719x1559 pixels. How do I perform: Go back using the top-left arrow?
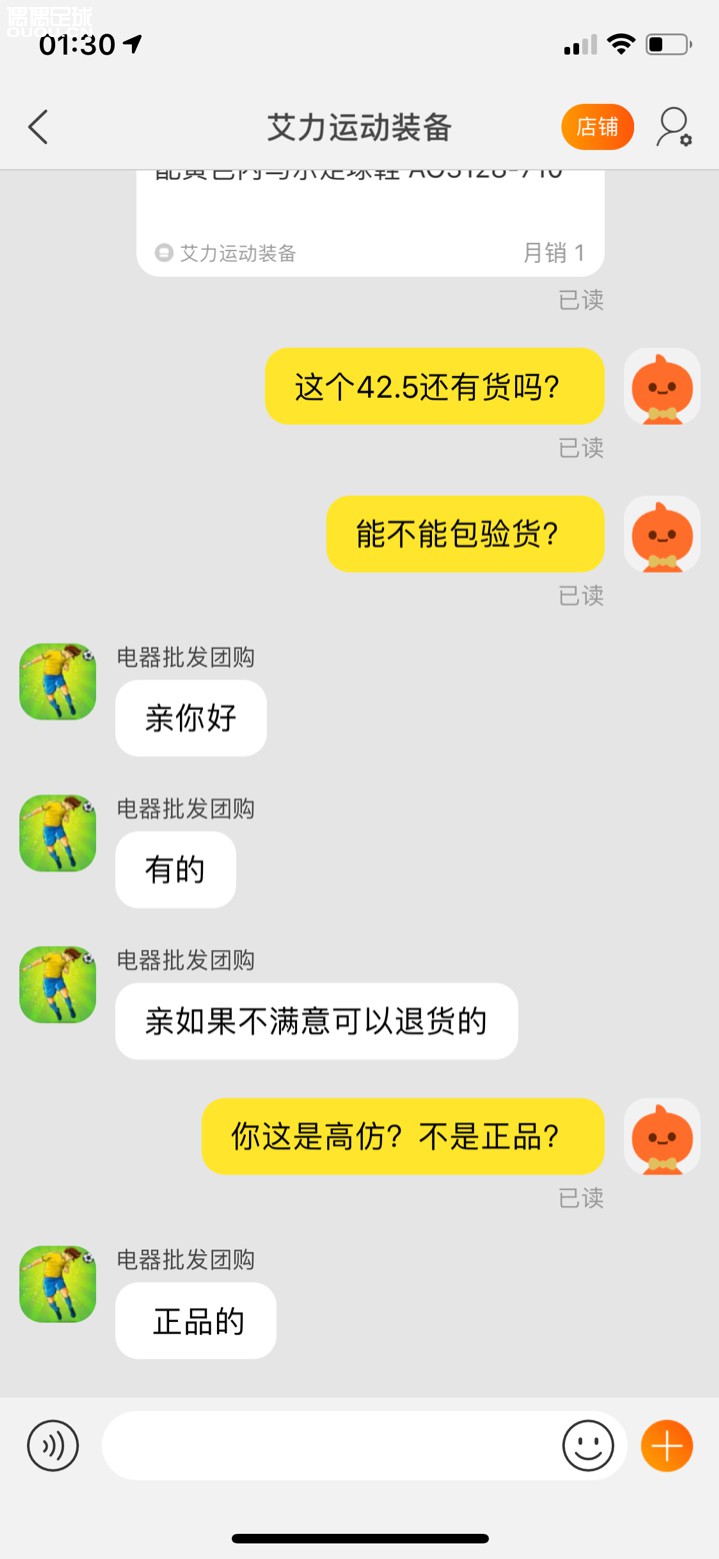pyautogui.click(x=38, y=128)
